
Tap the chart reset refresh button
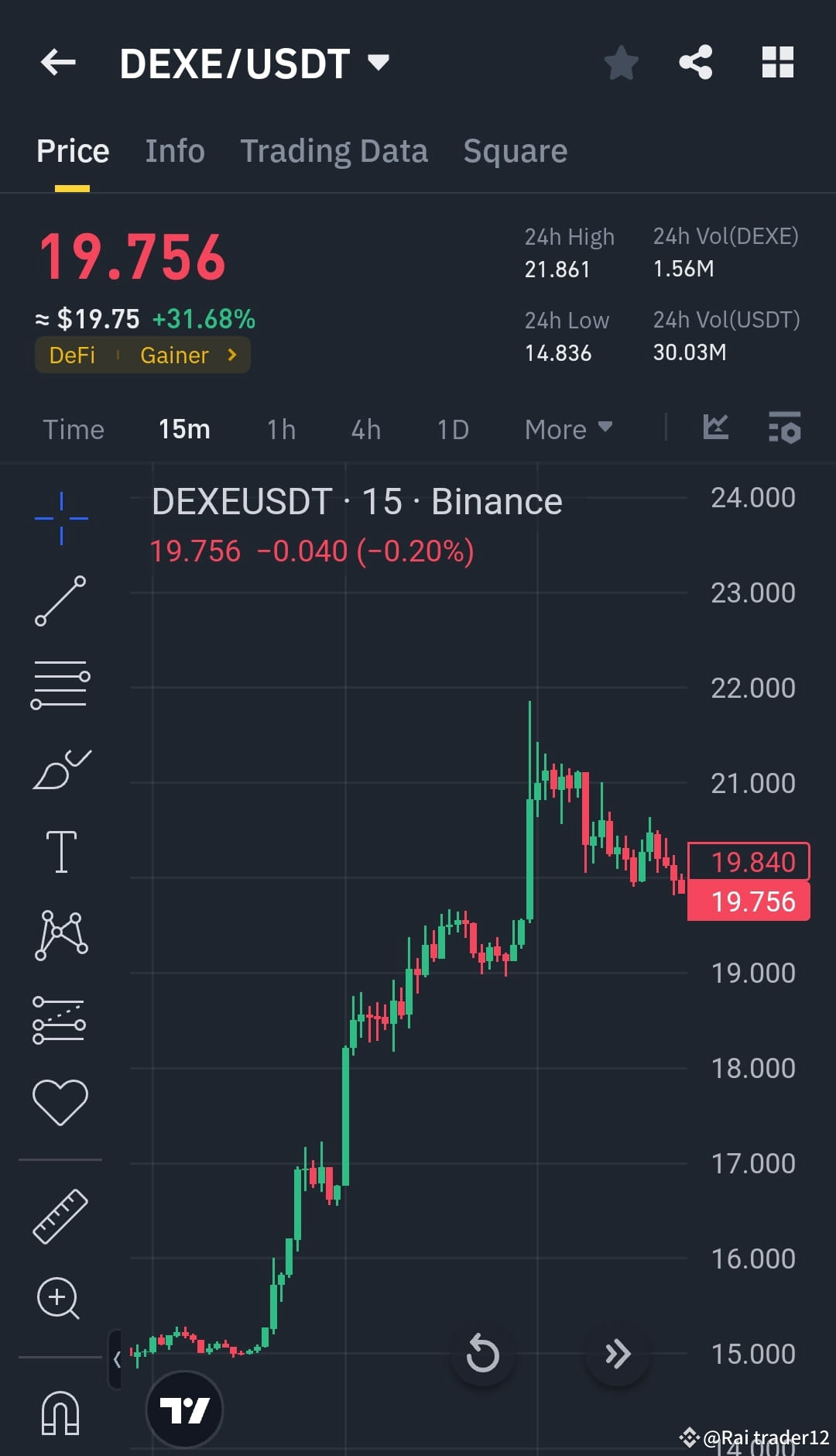482,1354
